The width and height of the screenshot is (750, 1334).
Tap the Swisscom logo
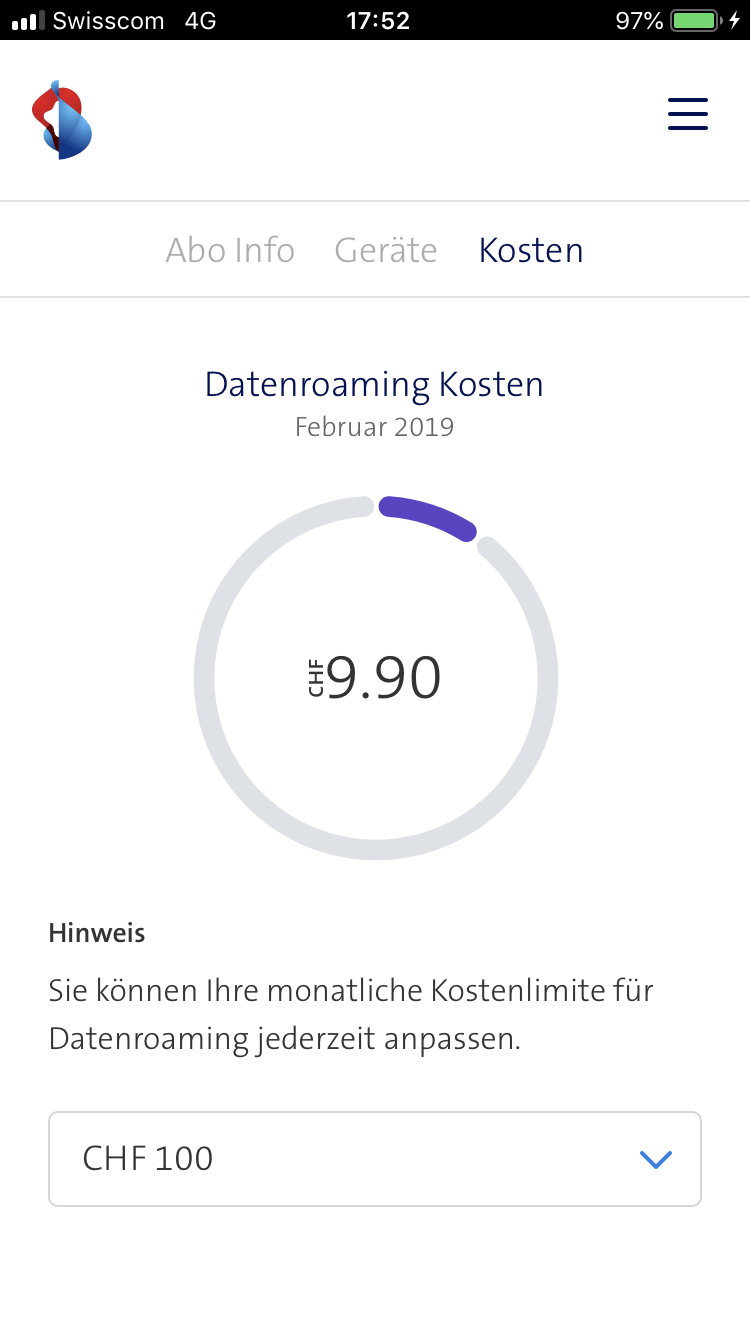point(62,119)
